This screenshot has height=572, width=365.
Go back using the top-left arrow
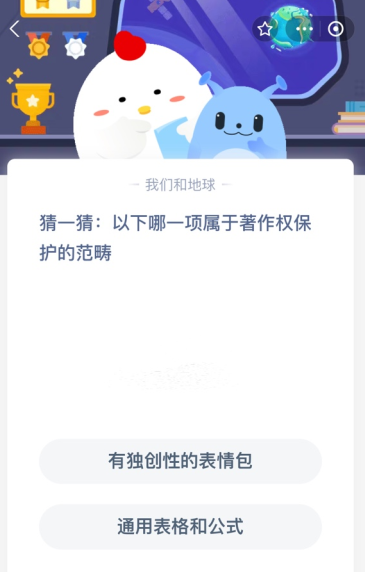click(x=15, y=29)
